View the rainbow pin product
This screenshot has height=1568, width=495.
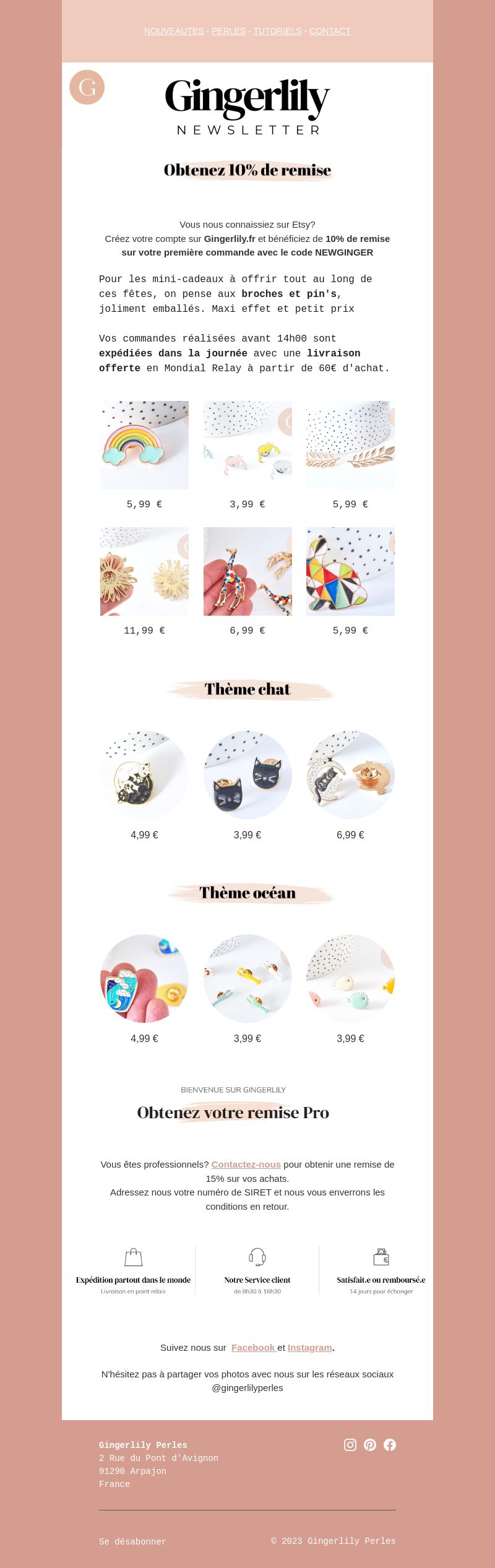pyautogui.click(x=144, y=445)
